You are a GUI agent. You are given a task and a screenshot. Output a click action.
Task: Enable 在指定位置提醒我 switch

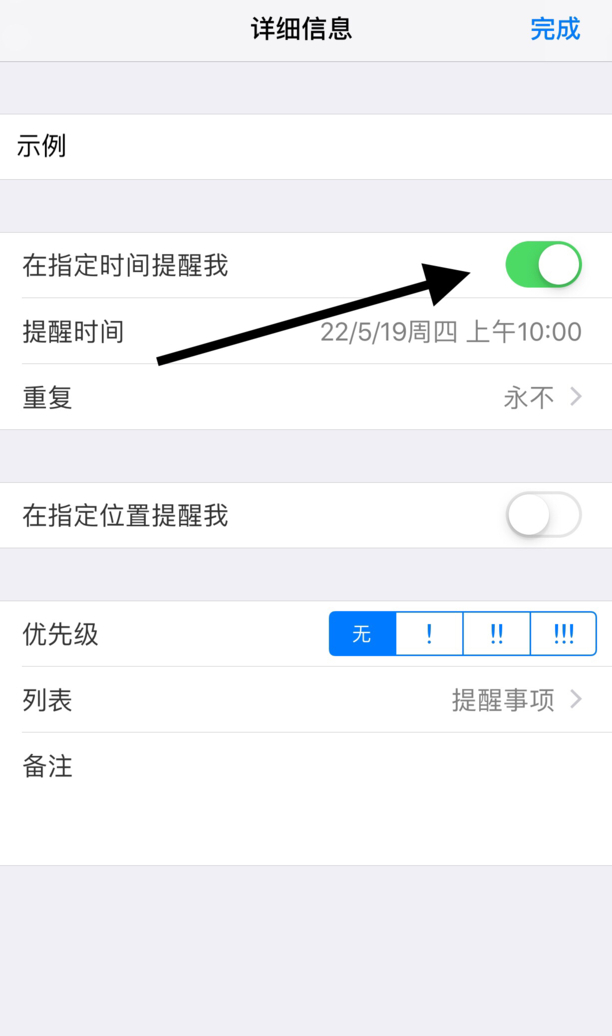[543, 516]
